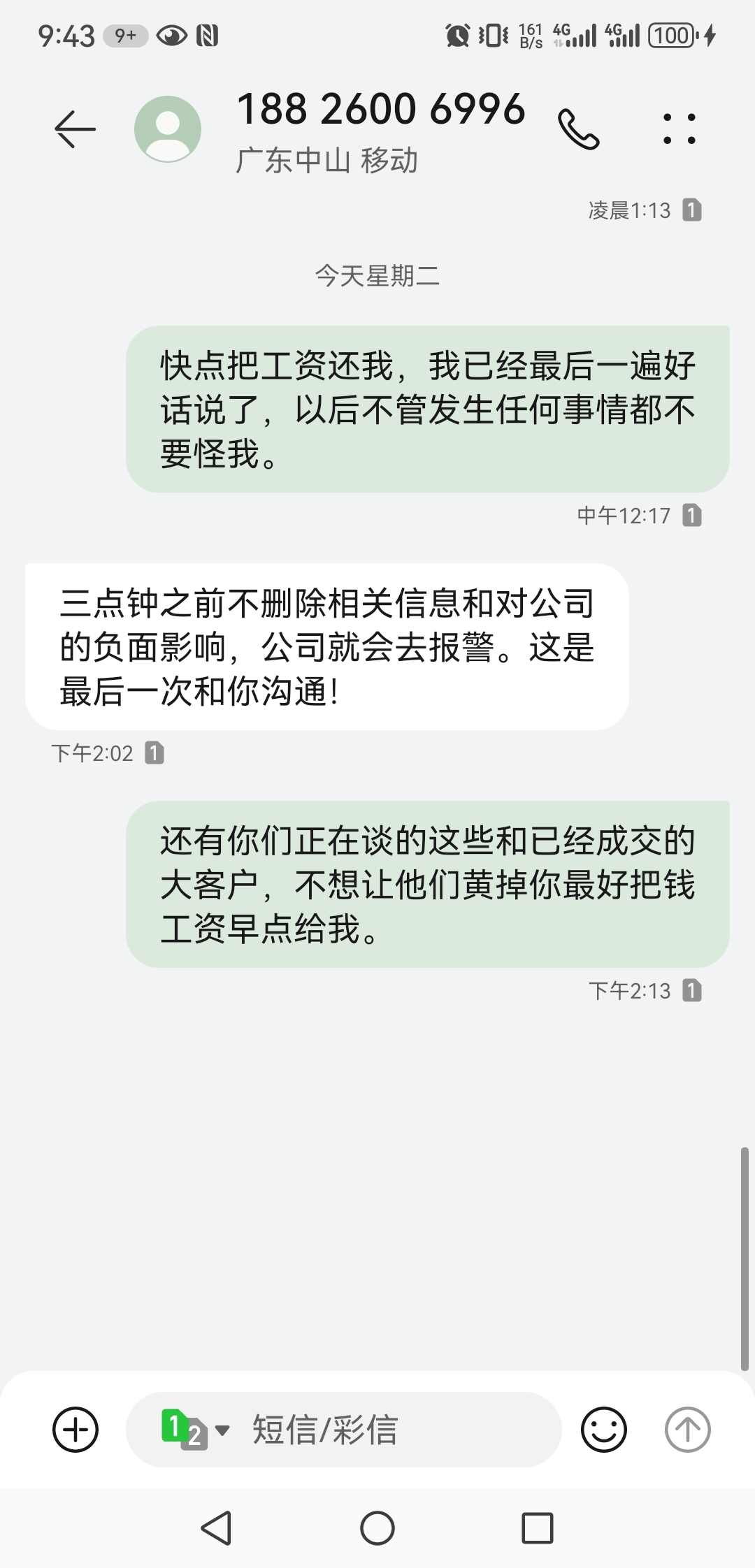Open the emoji smiley picker
This screenshot has width=755, height=1568.
(x=604, y=1429)
